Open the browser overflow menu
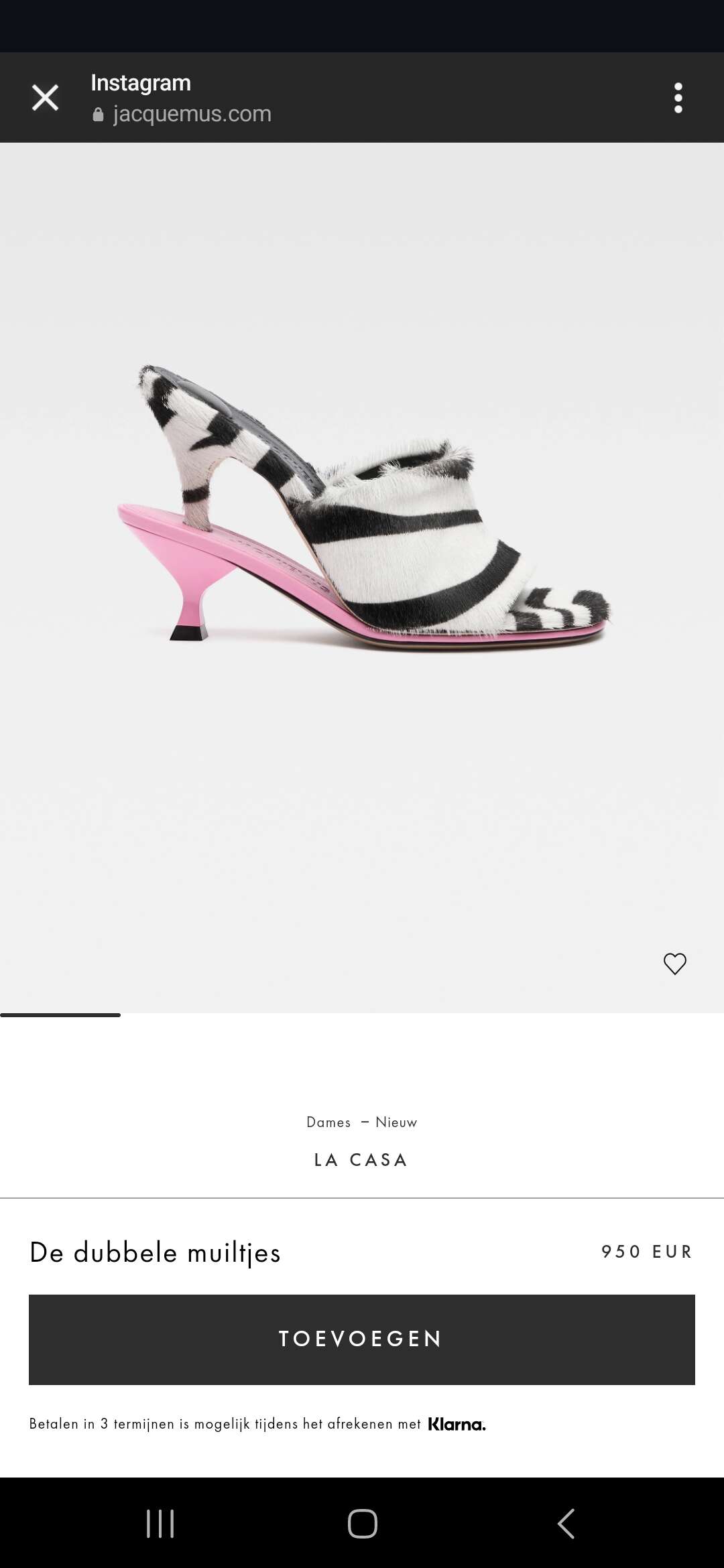 [x=678, y=98]
